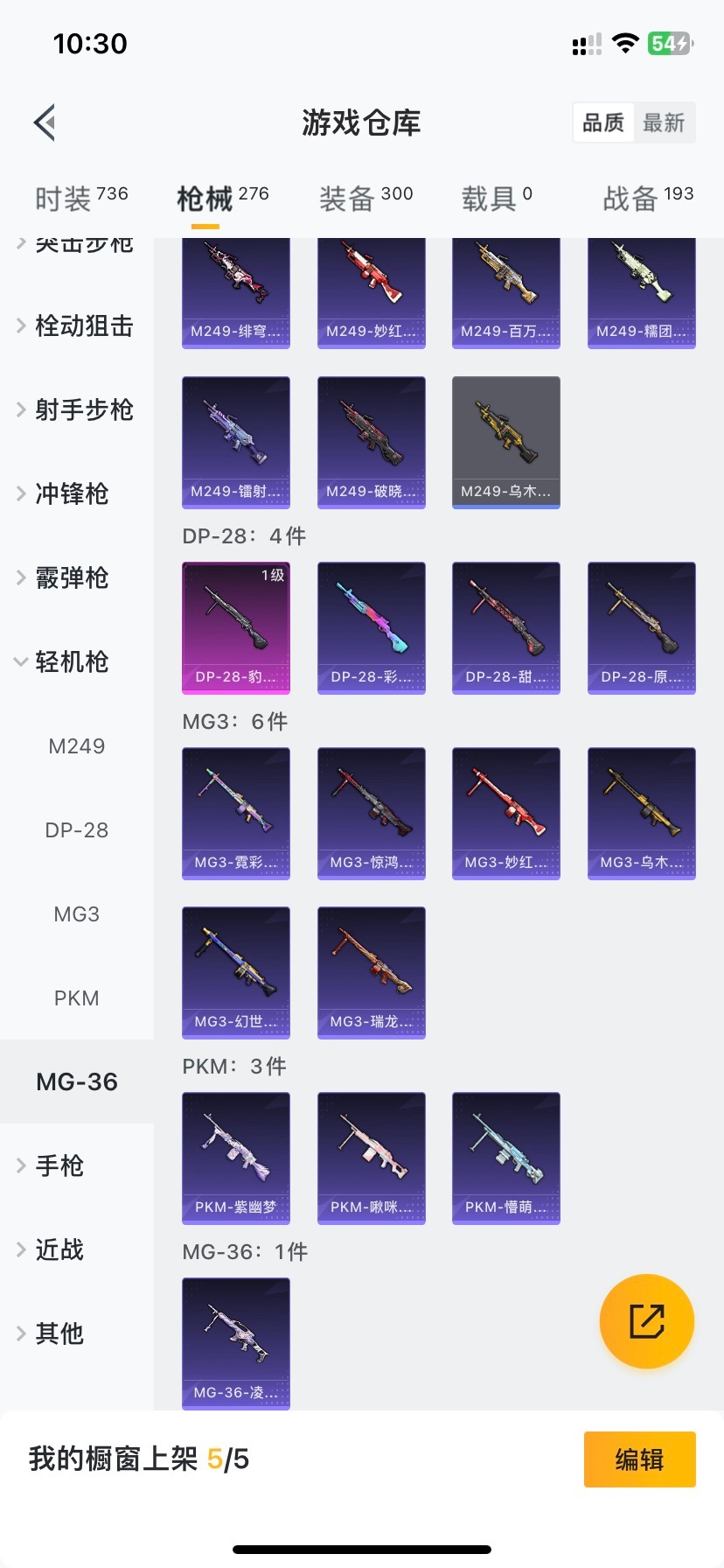Collapse the 轻机枪 category
724x1568 pixels.
coord(70,662)
